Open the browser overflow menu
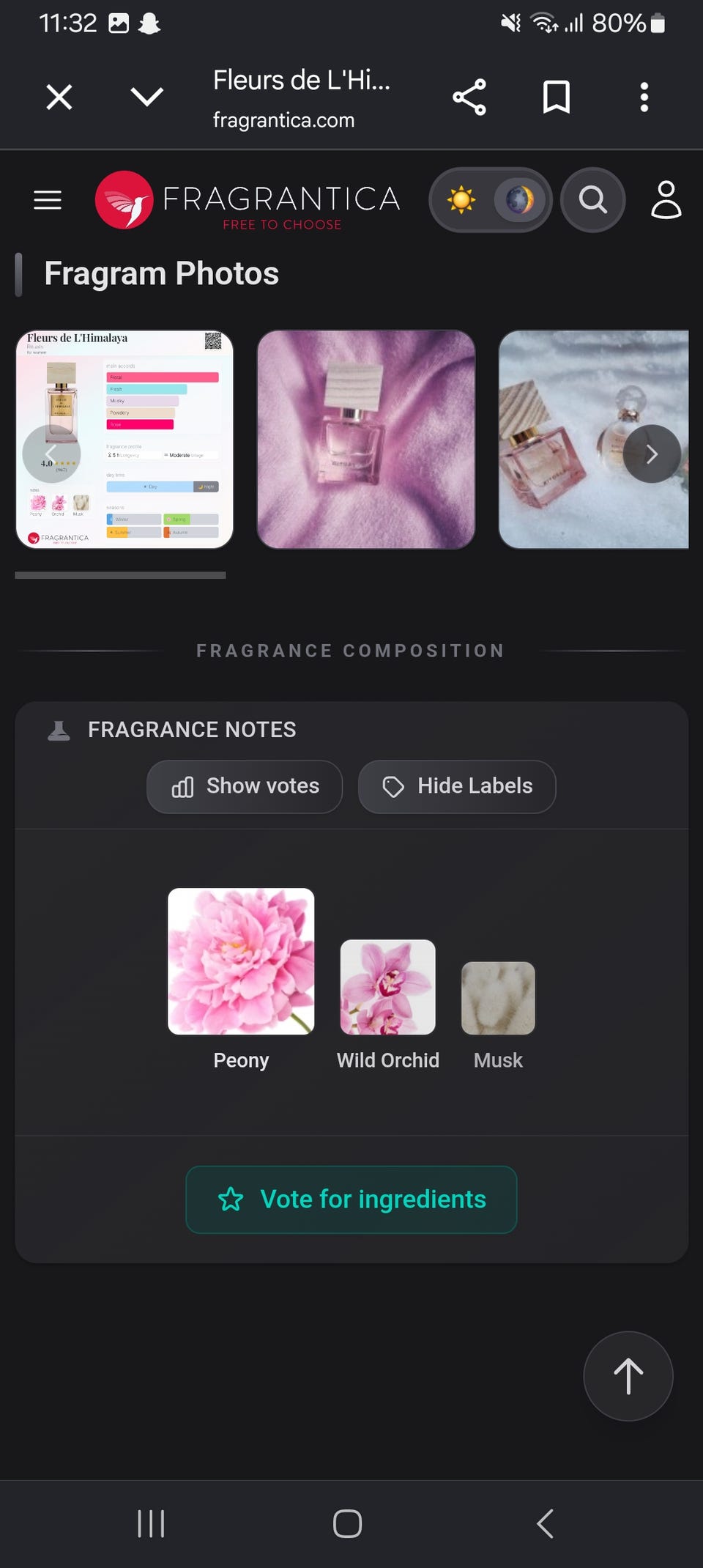The image size is (703, 1568). point(644,97)
